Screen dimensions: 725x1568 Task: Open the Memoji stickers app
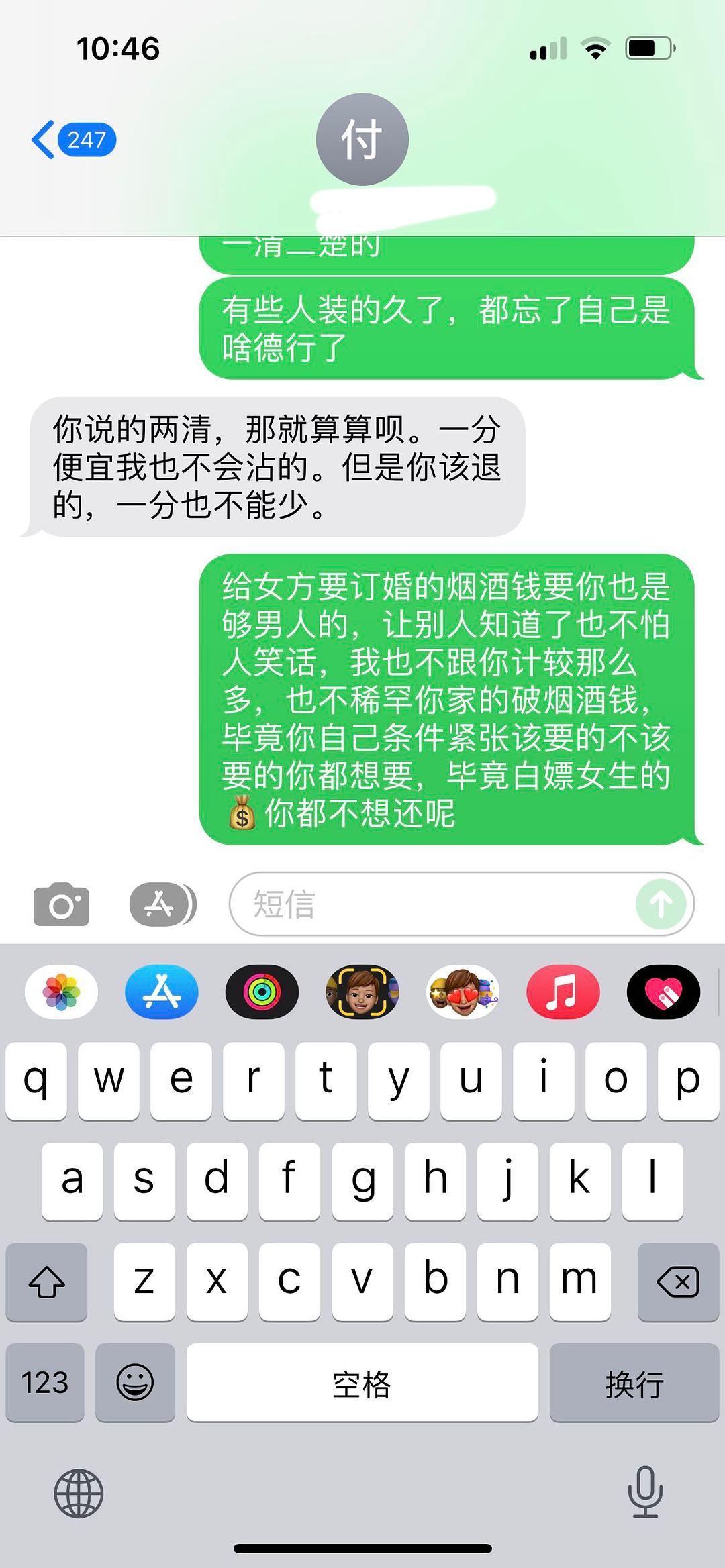click(463, 992)
